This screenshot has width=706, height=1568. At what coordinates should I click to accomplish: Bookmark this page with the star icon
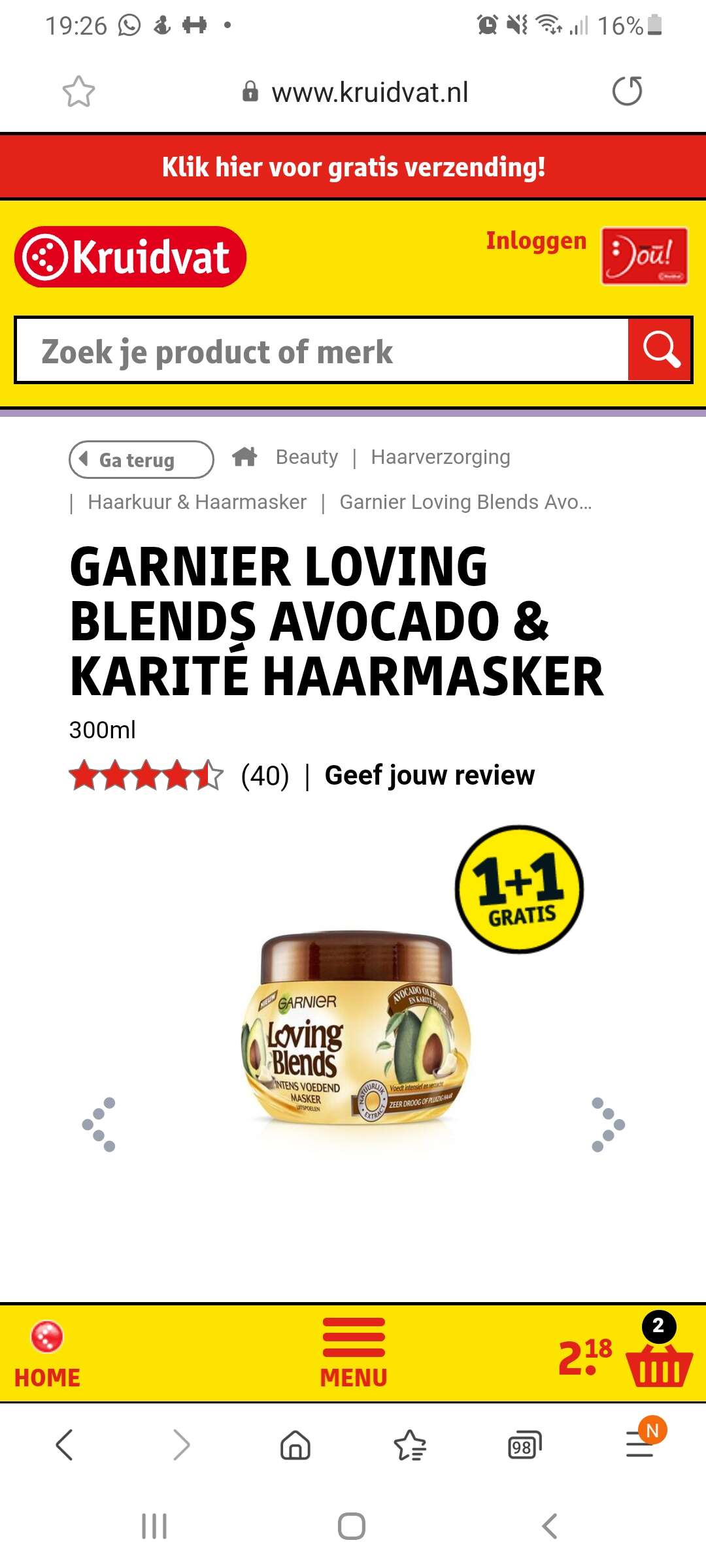[x=78, y=91]
